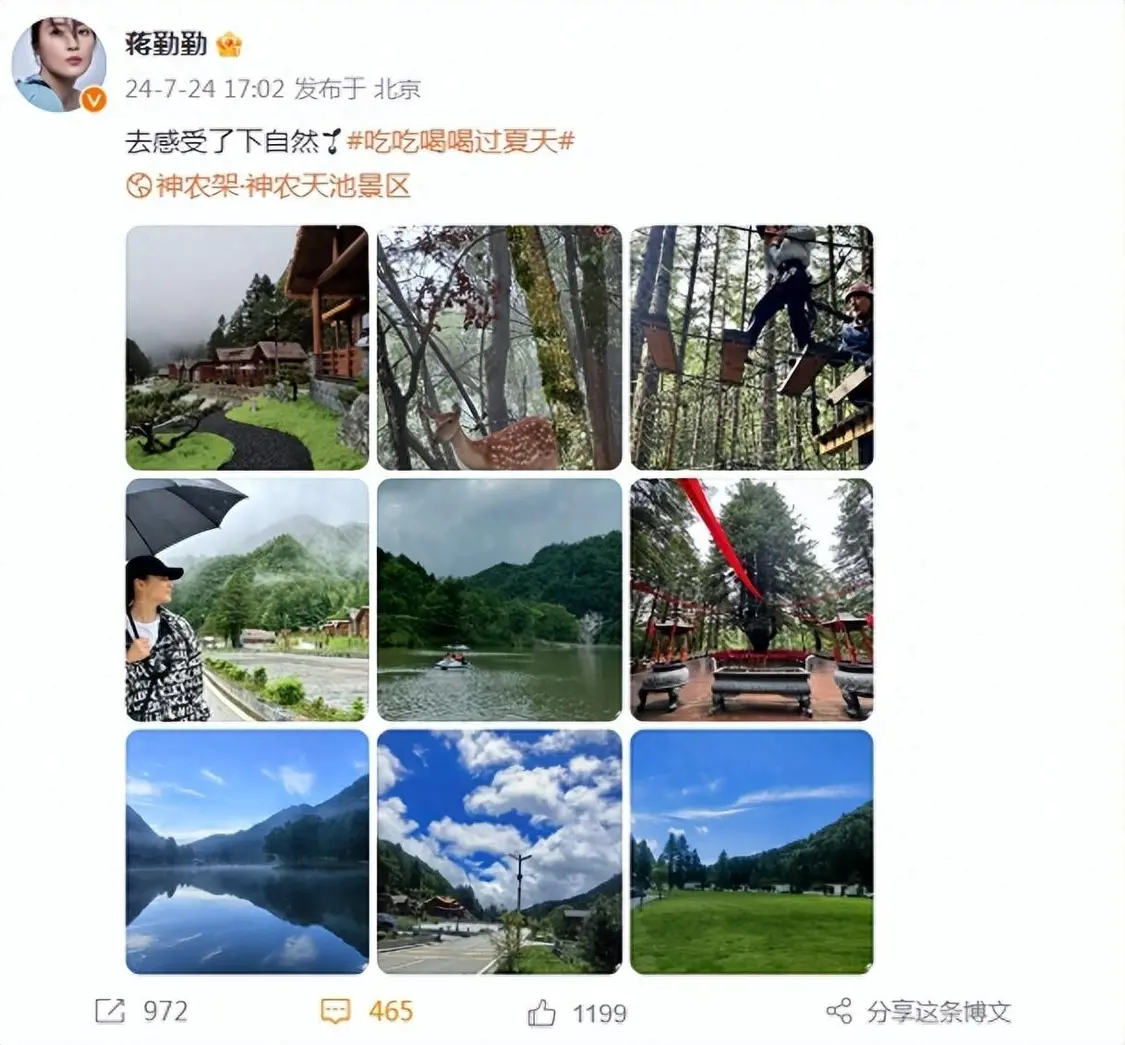The height and width of the screenshot is (1045, 1125).
Task: Tap 分享这条博文 to share
Action: tap(918, 1011)
